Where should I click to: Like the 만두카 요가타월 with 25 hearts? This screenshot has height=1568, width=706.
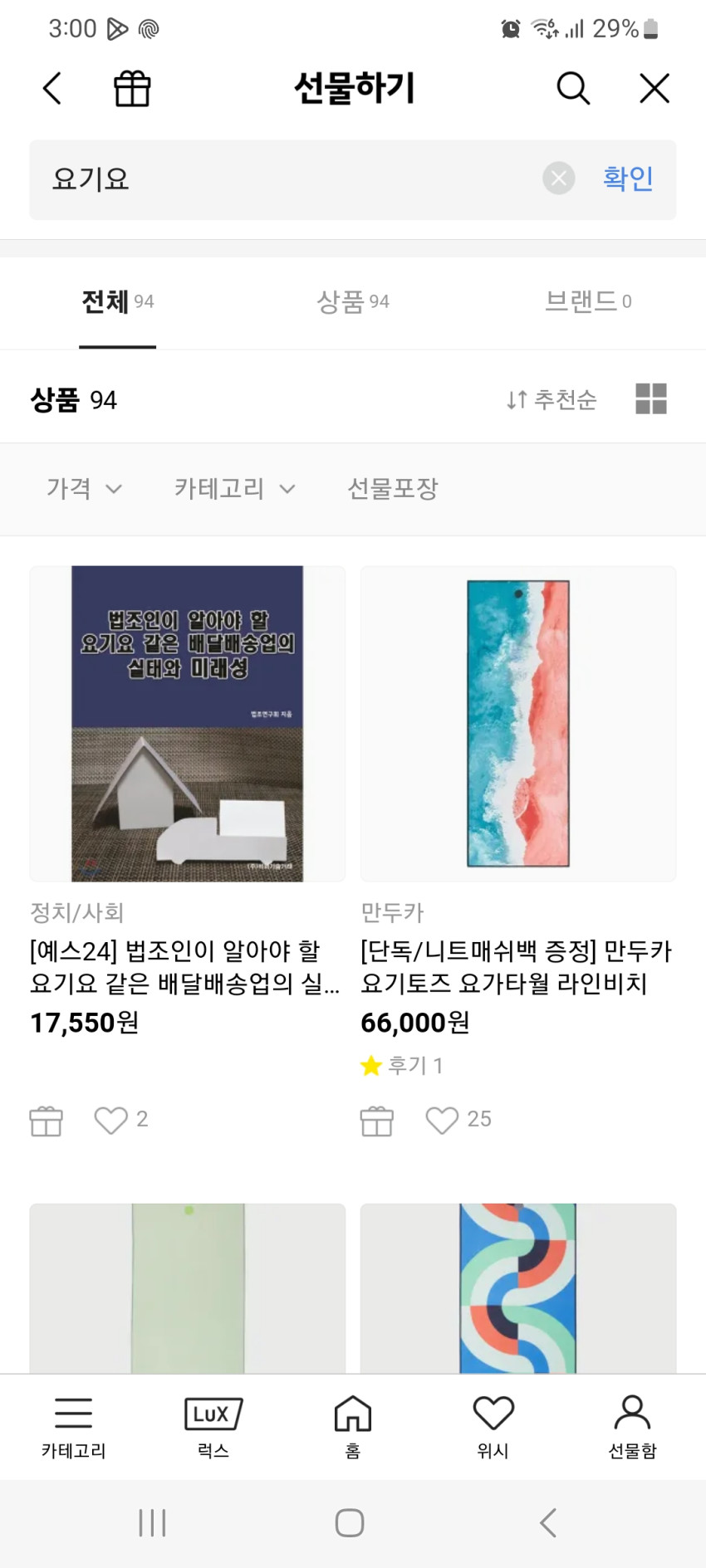(442, 1120)
